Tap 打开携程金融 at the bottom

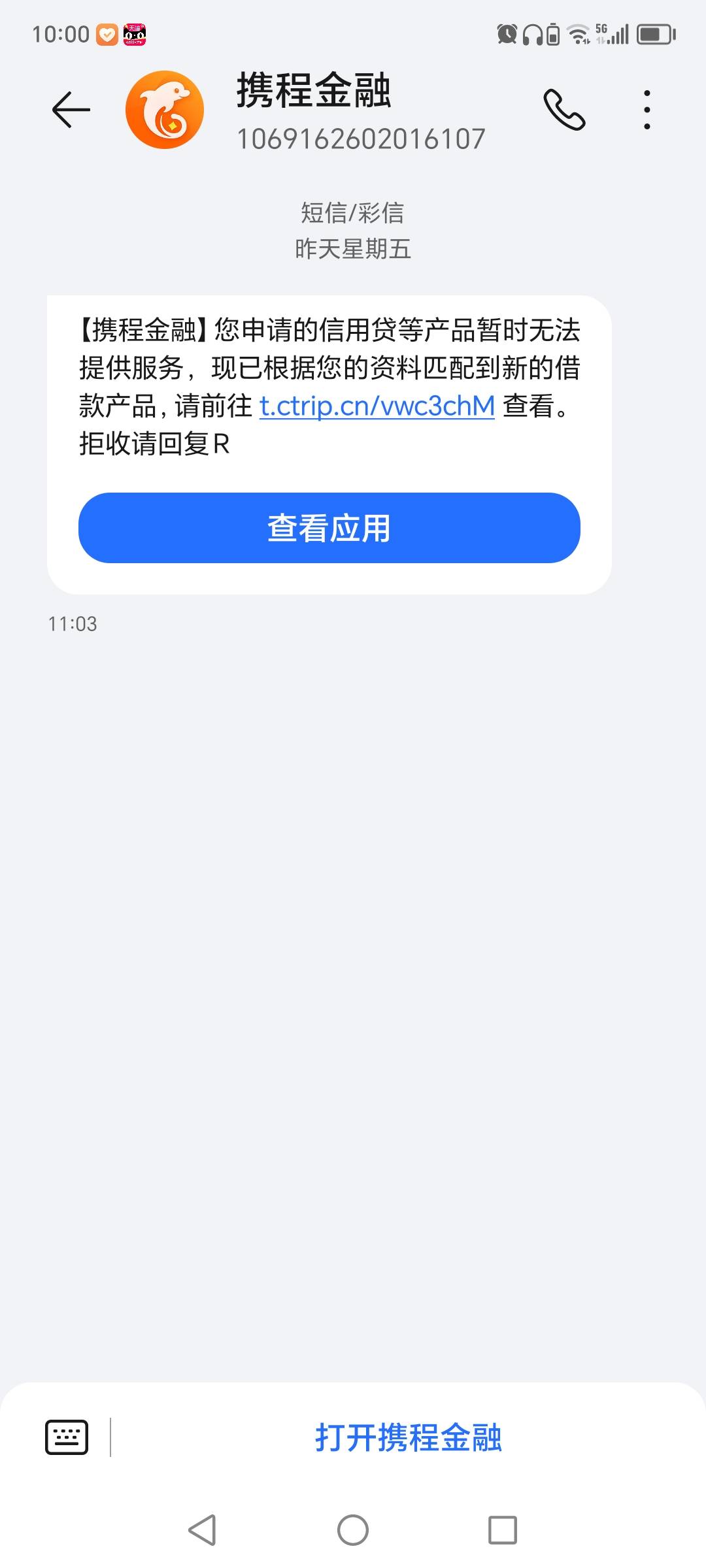pyautogui.click(x=409, y=1437)
